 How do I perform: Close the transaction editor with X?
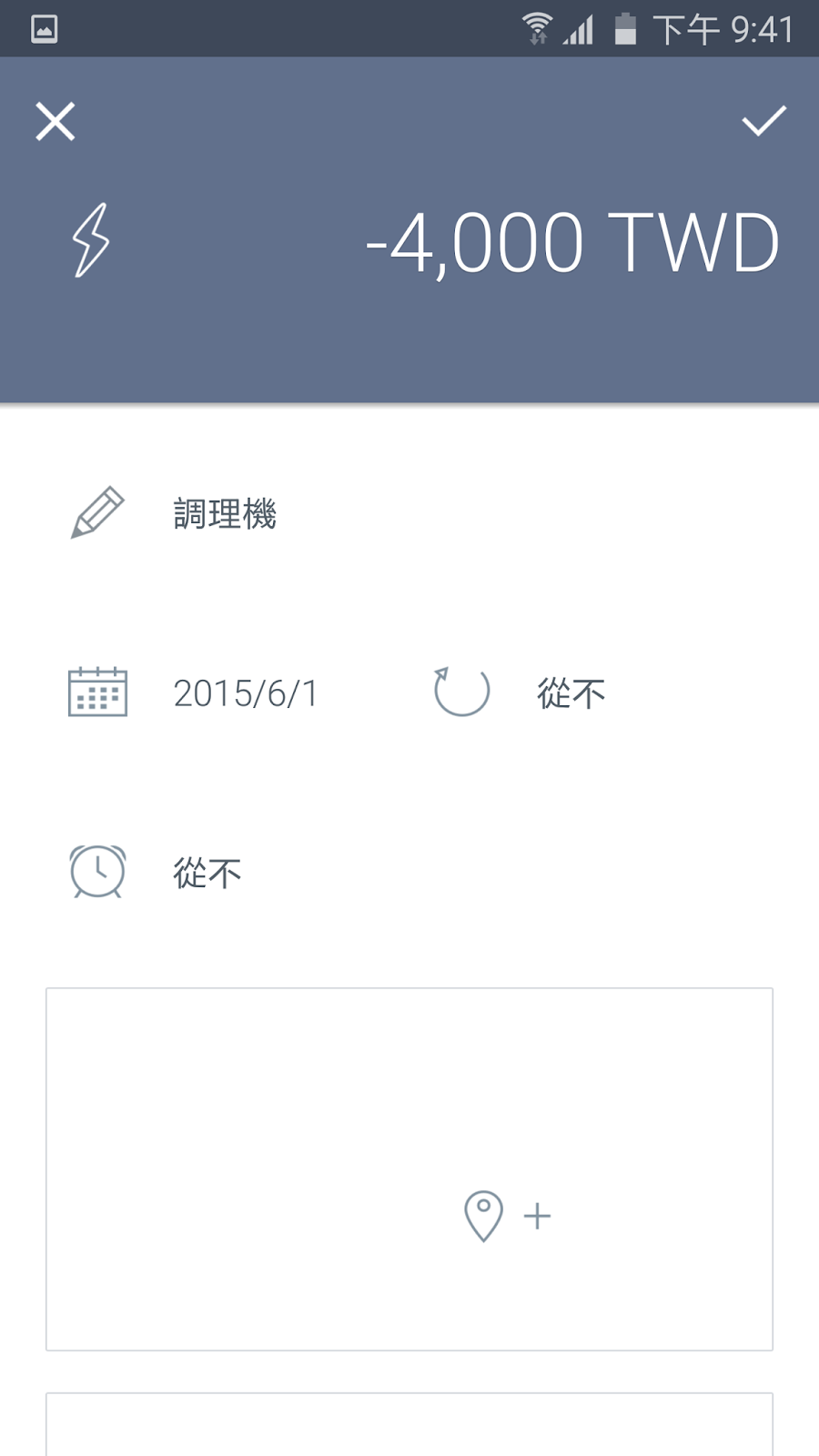56,121
